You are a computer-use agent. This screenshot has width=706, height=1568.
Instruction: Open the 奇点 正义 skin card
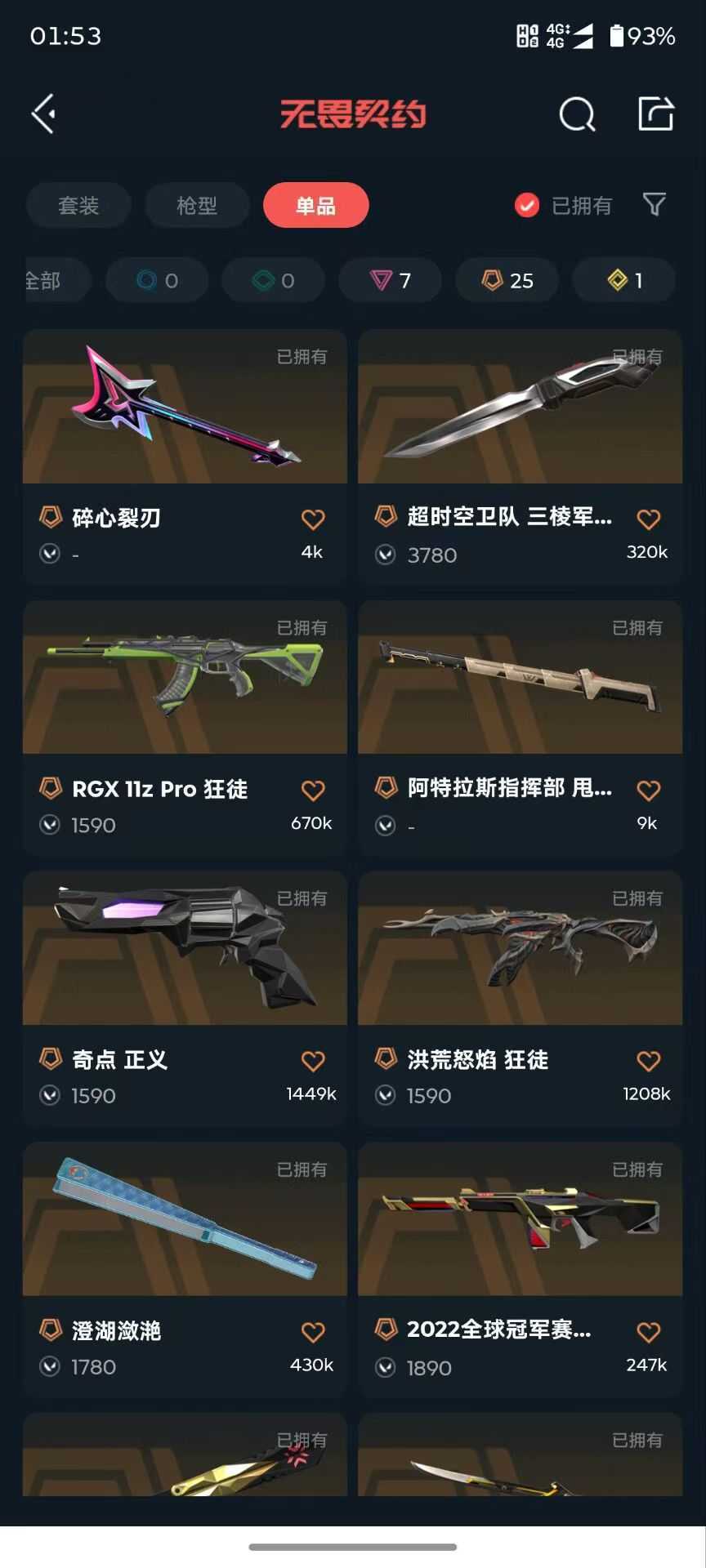185,998
